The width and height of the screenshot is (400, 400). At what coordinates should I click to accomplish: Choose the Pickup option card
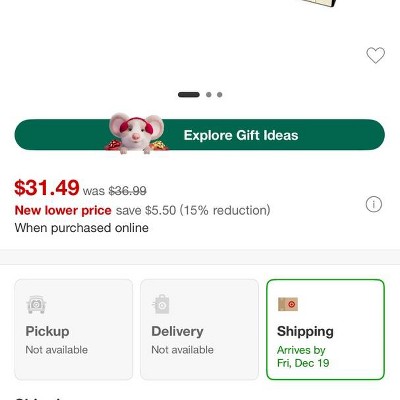coord(74,329)
